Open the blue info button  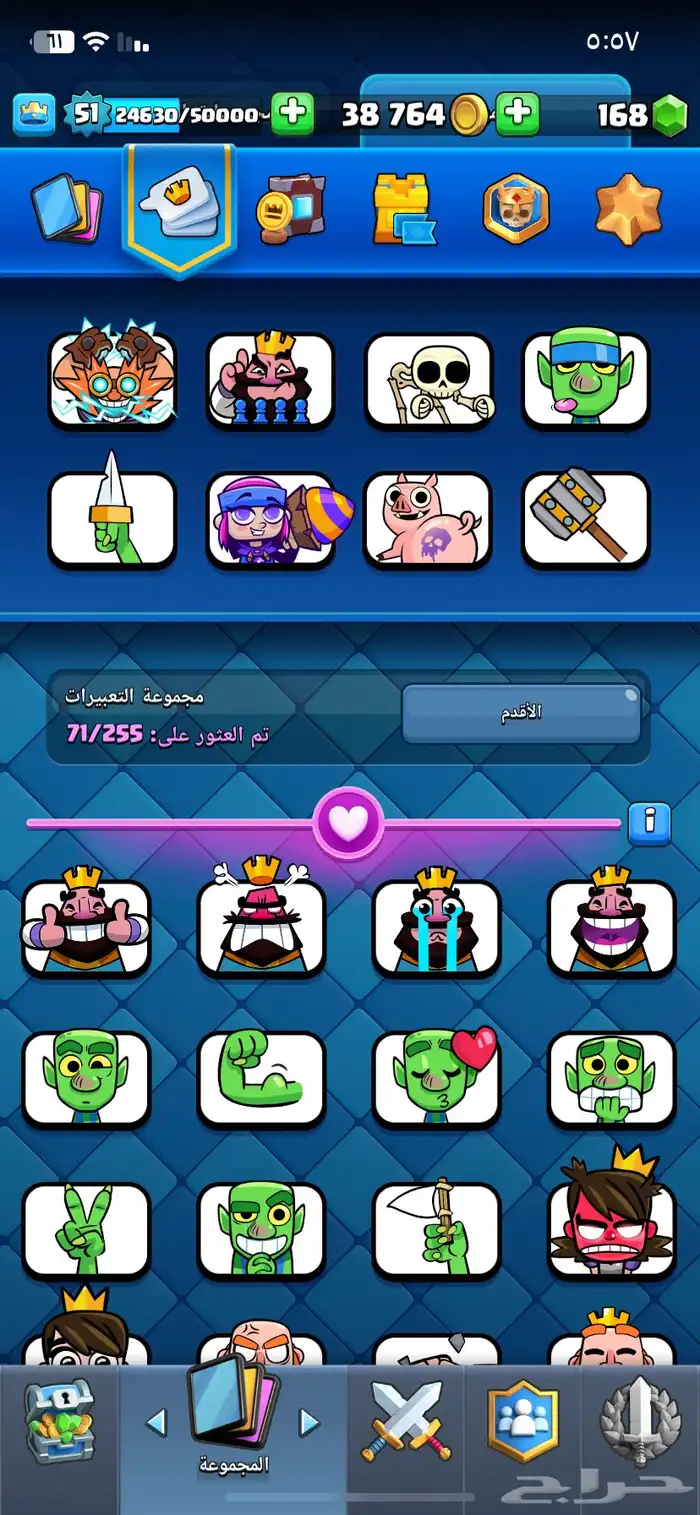tap(649, 823)
